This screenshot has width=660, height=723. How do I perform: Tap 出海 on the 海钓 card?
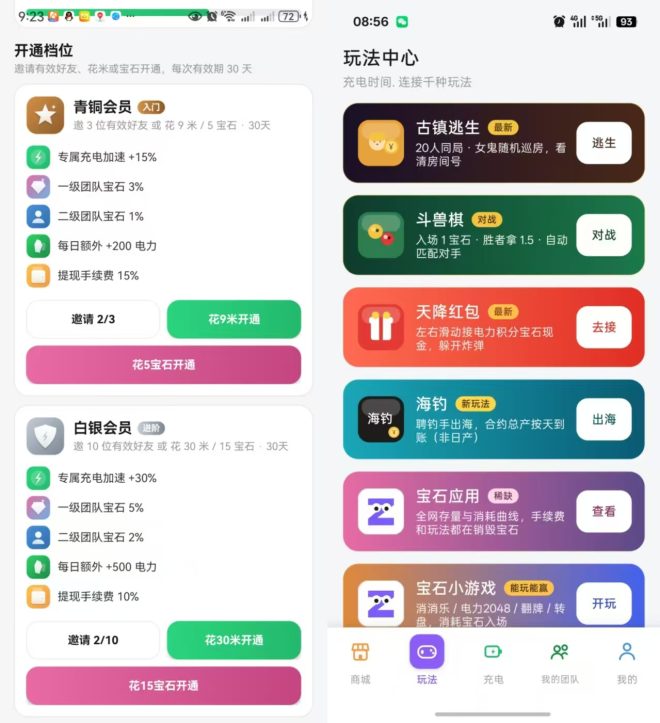604,419
